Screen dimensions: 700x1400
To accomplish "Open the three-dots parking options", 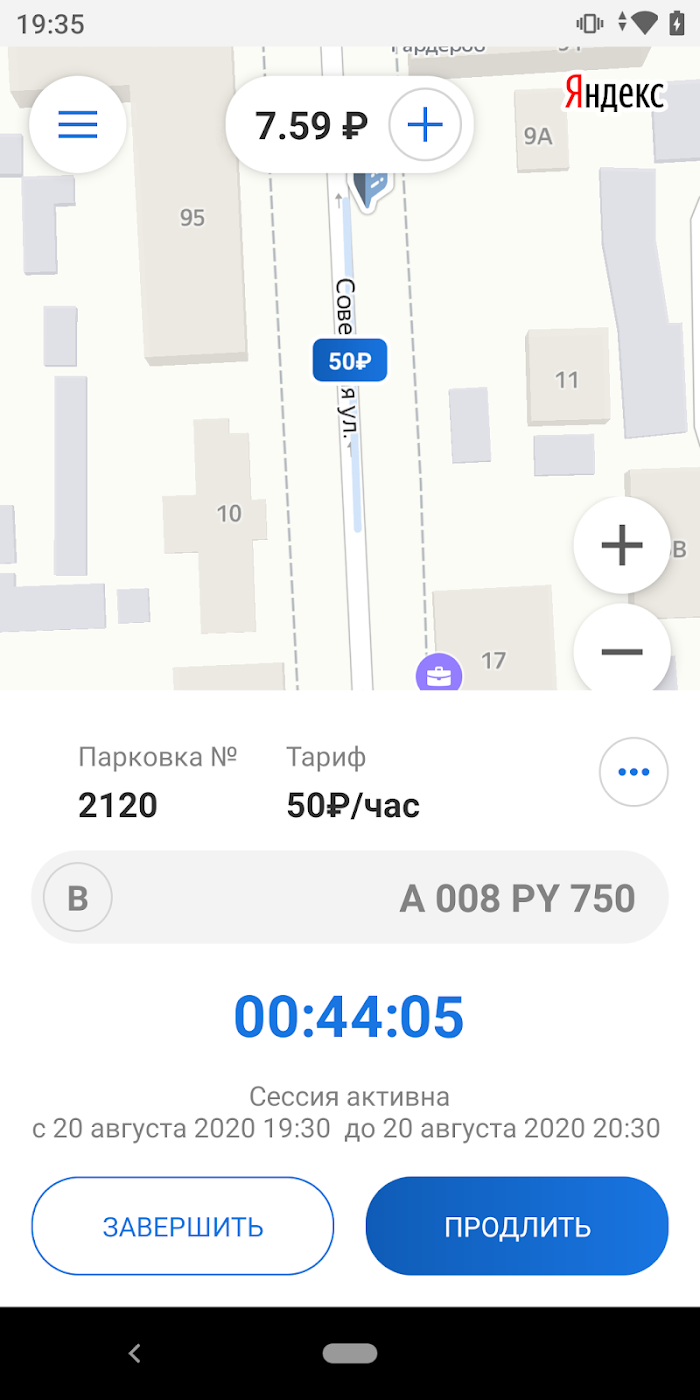I will pos(634,772).
